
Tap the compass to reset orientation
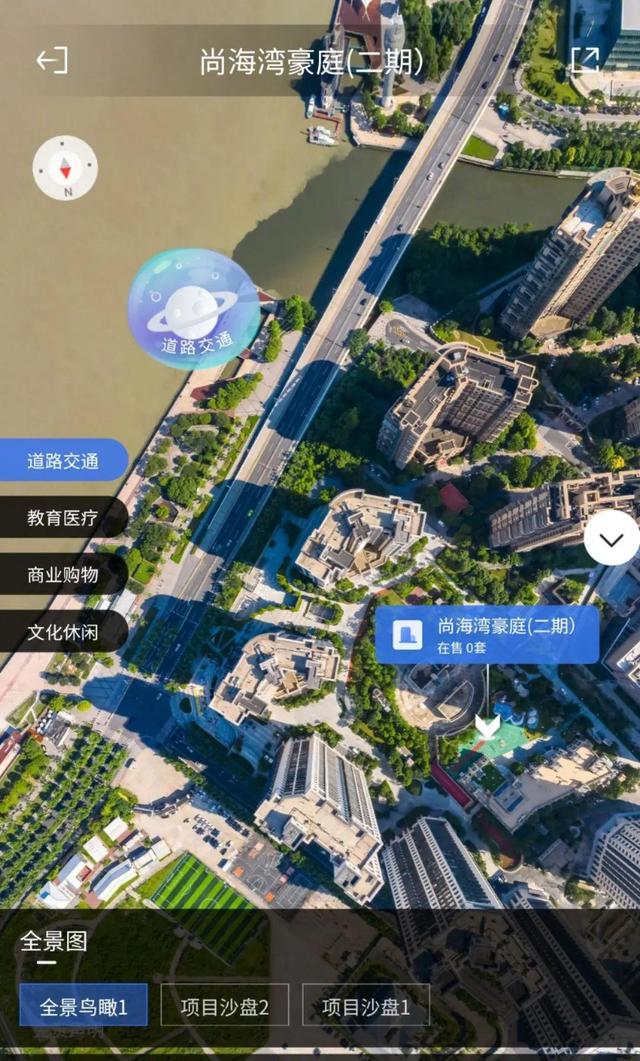click(x=66, y=168)
